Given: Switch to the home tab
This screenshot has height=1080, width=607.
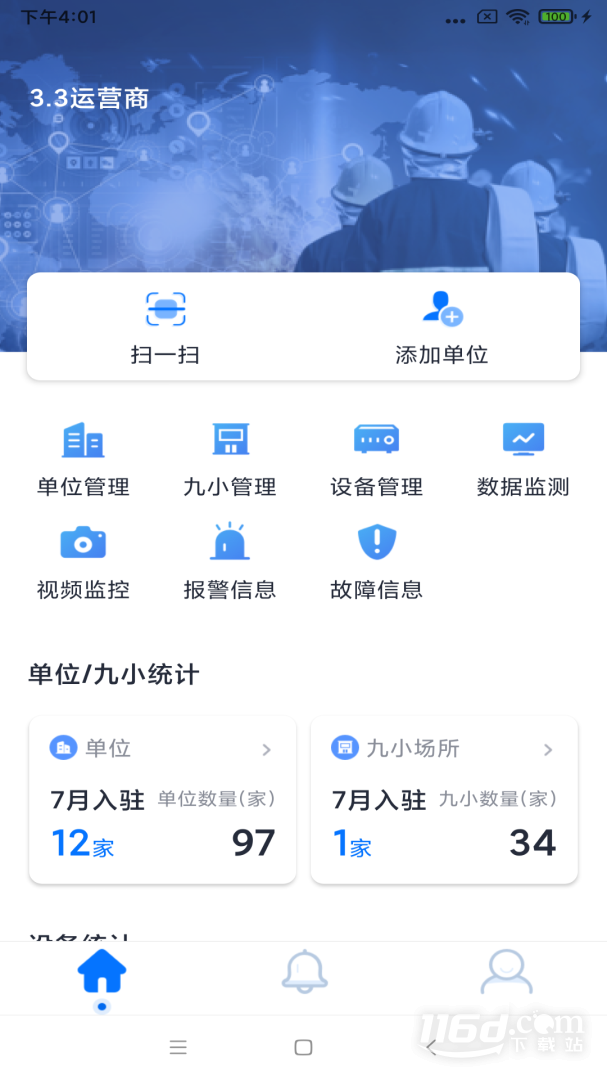Looking at the screenshot, I should 102,978.
